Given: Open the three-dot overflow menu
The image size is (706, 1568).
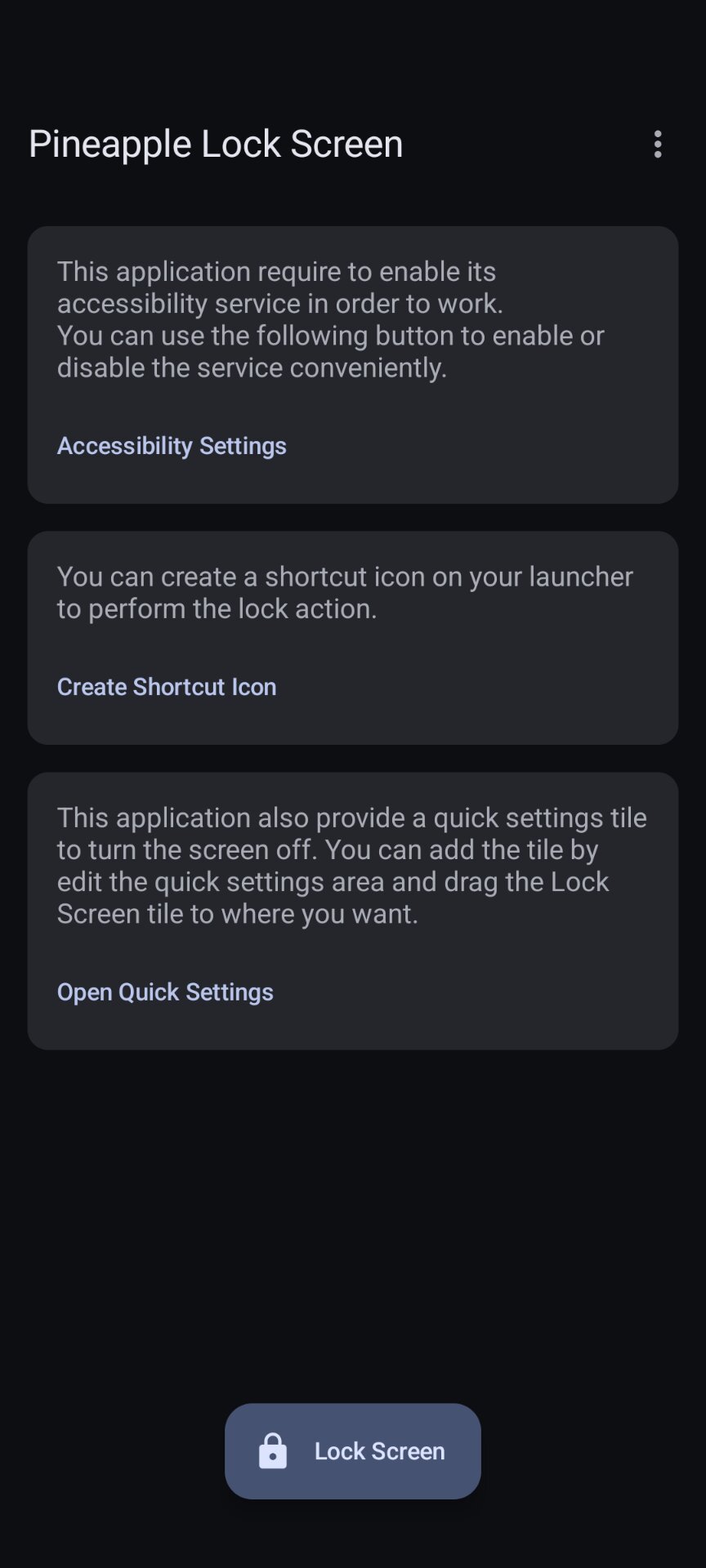Looking at the screenshot, I should 658,145.
